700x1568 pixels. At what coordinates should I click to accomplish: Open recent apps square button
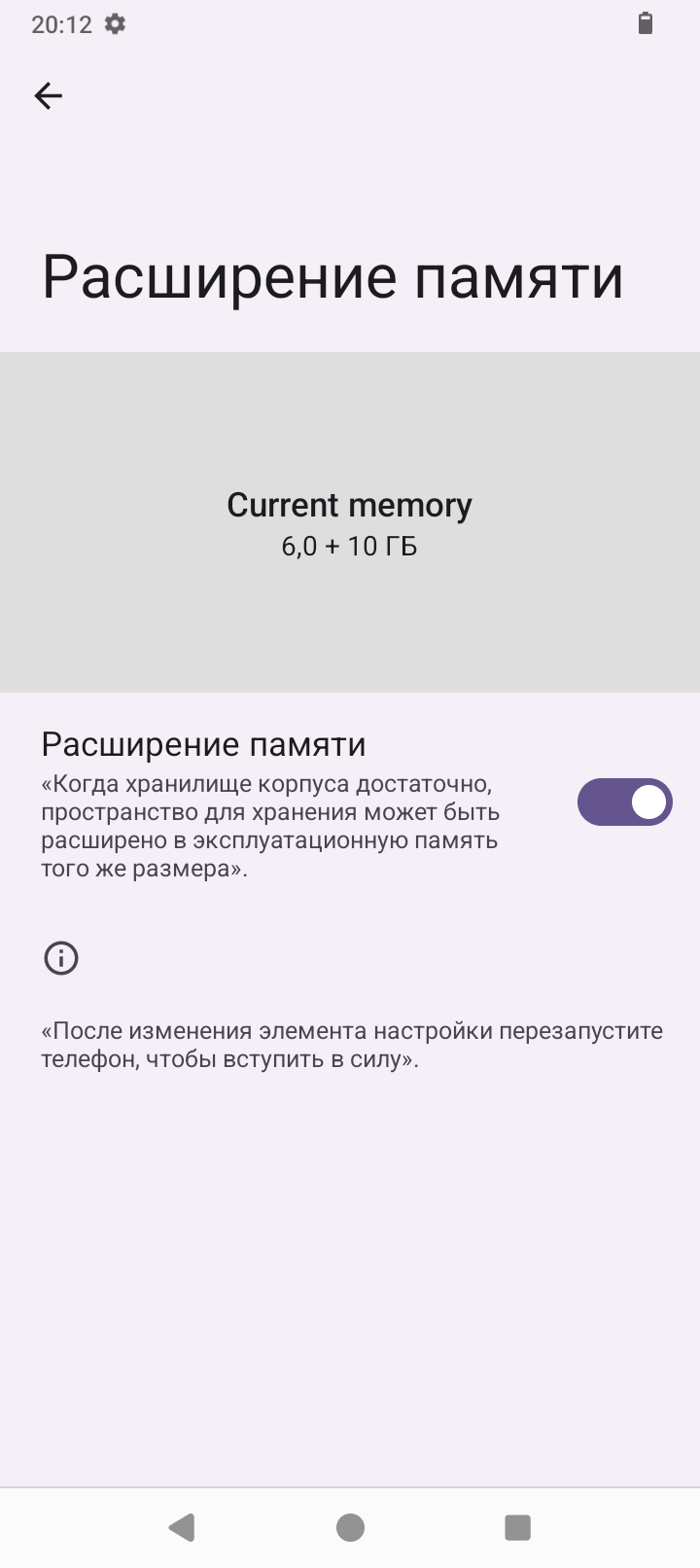click(x=517, y=1527)
